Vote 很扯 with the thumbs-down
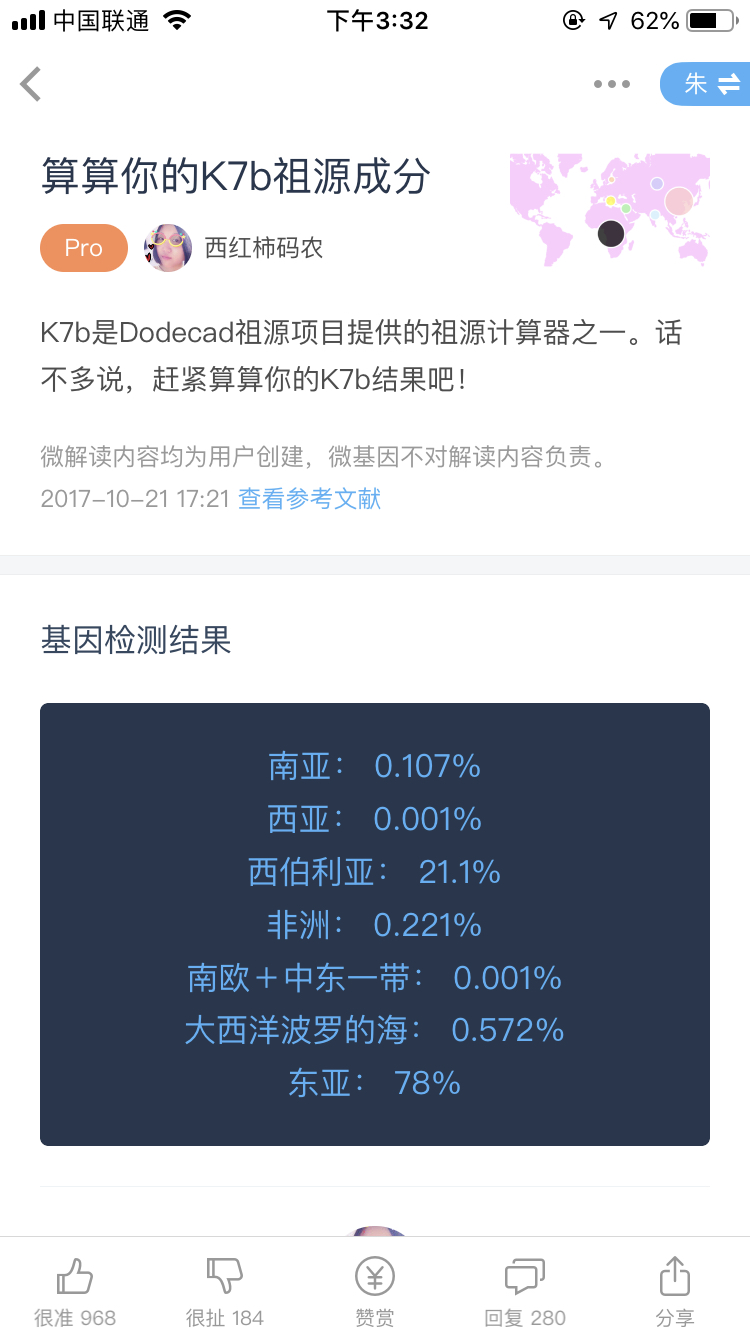This screenshot has width=750, height=1334. pyautogui.click(x=225, y=1290)
